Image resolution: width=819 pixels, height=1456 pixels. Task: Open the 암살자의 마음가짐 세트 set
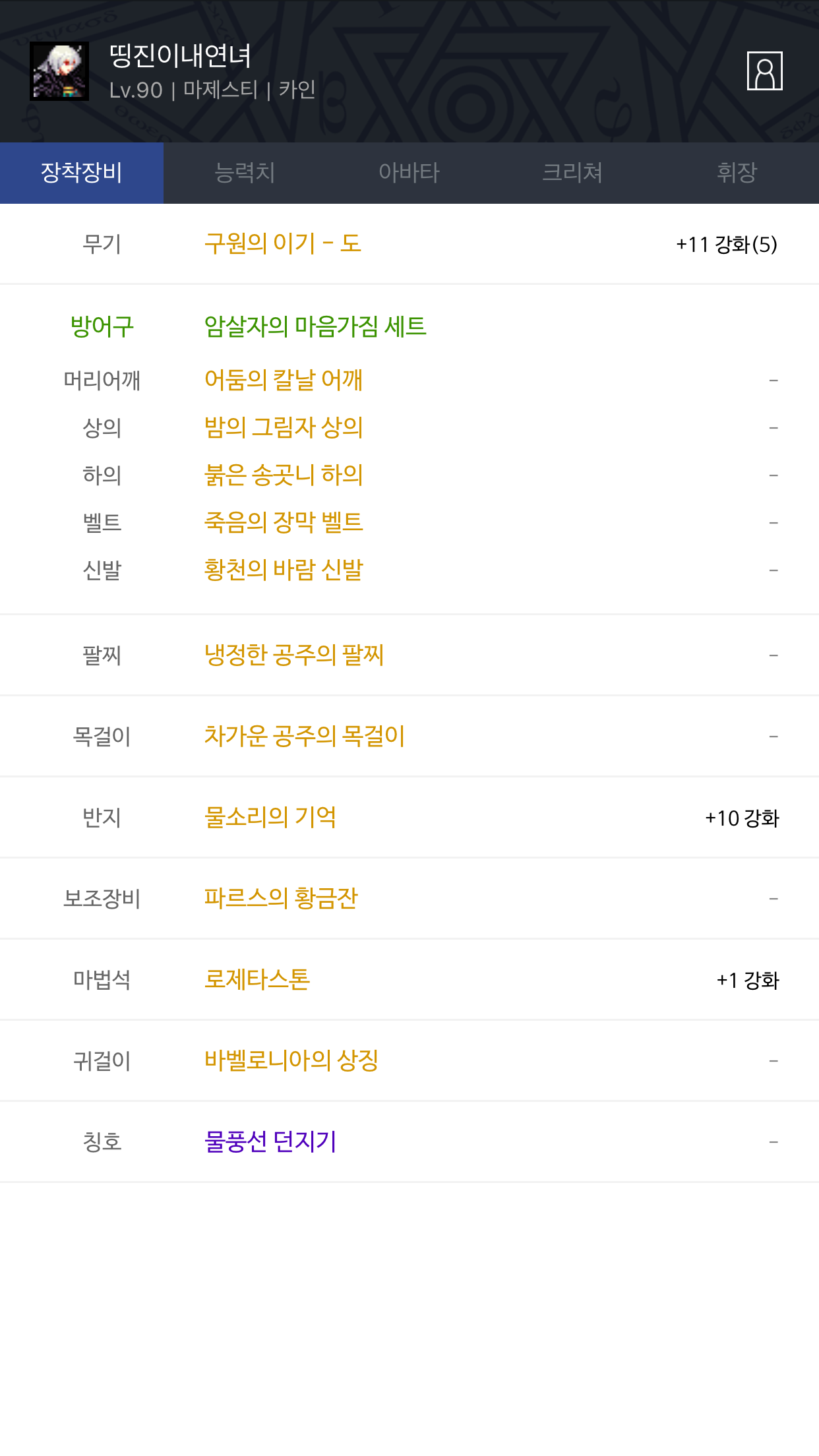[315, 326]
